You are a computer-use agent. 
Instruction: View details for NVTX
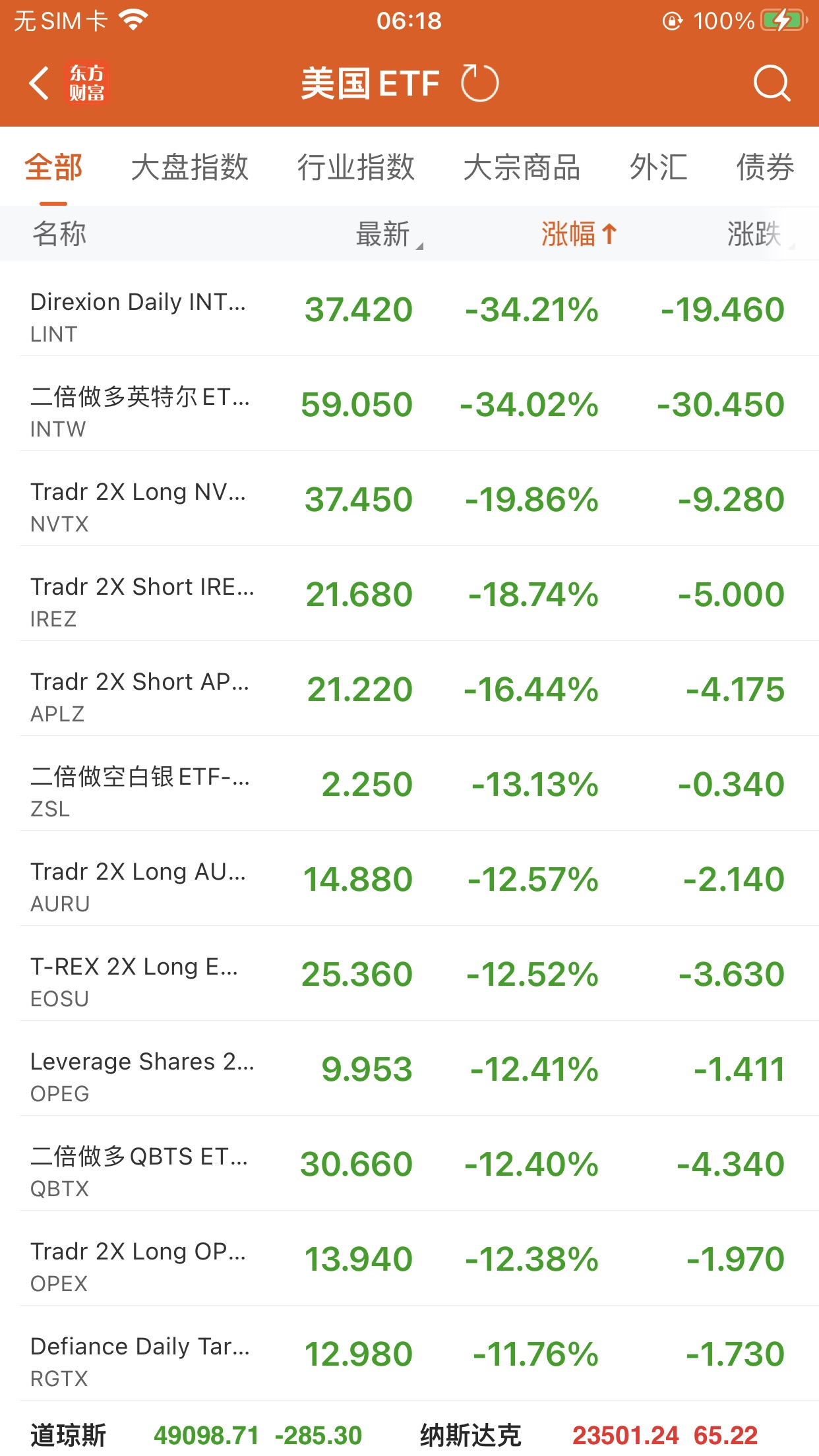pyautogui.click(x=409, y=499)
